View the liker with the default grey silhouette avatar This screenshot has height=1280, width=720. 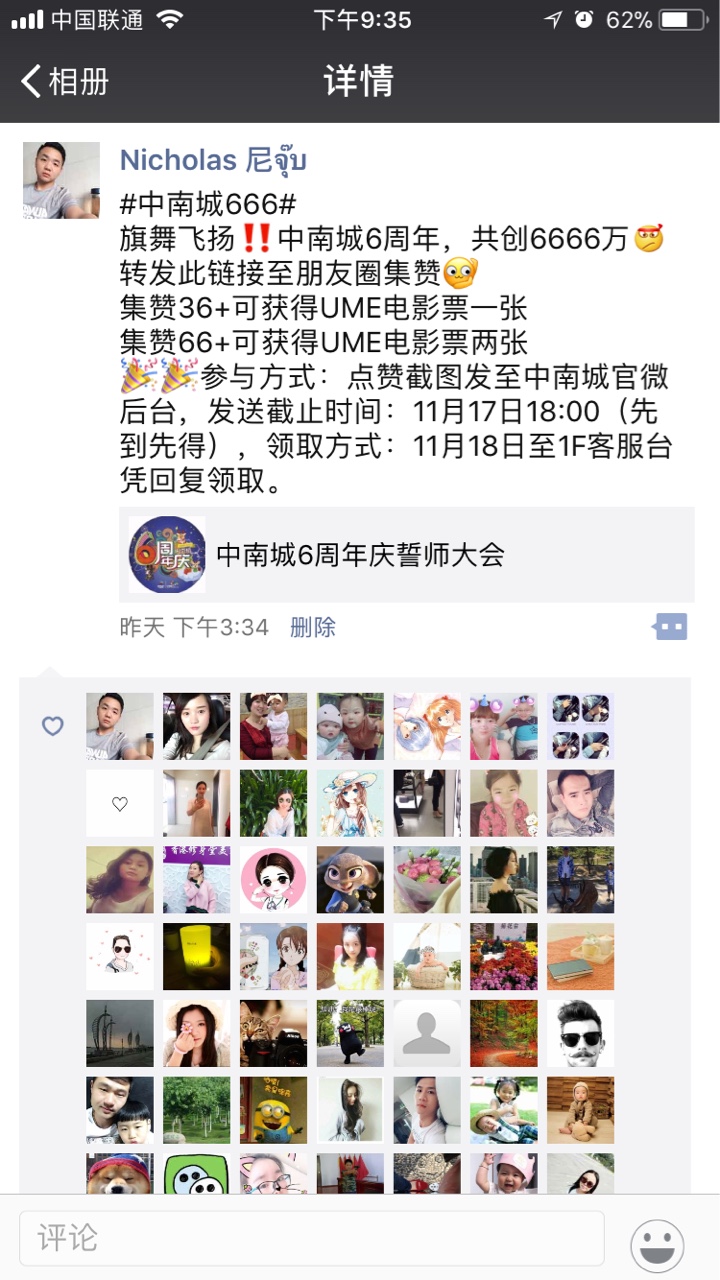coord(427,1033)
